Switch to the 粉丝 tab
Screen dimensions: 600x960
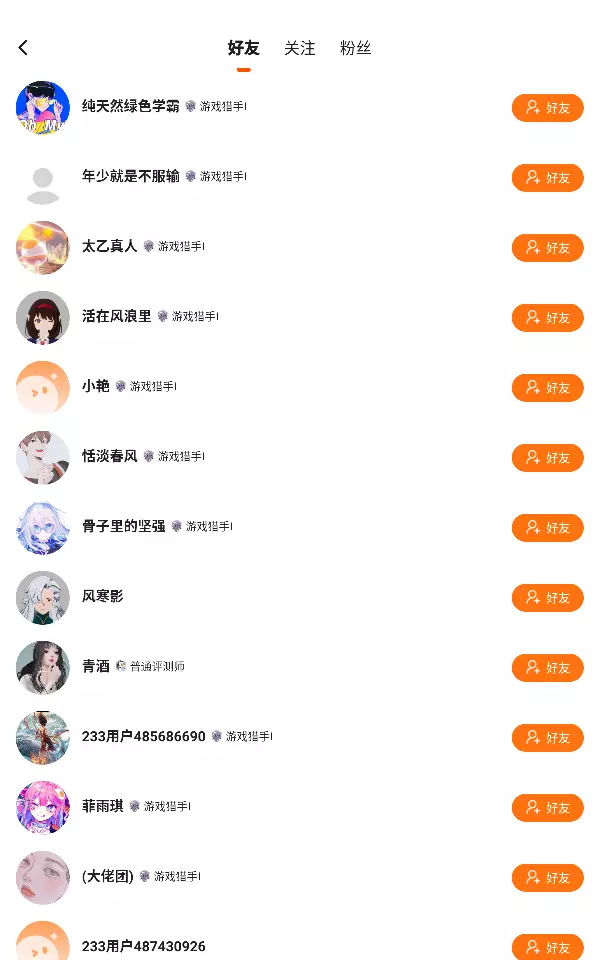click(x=355, y=48)
